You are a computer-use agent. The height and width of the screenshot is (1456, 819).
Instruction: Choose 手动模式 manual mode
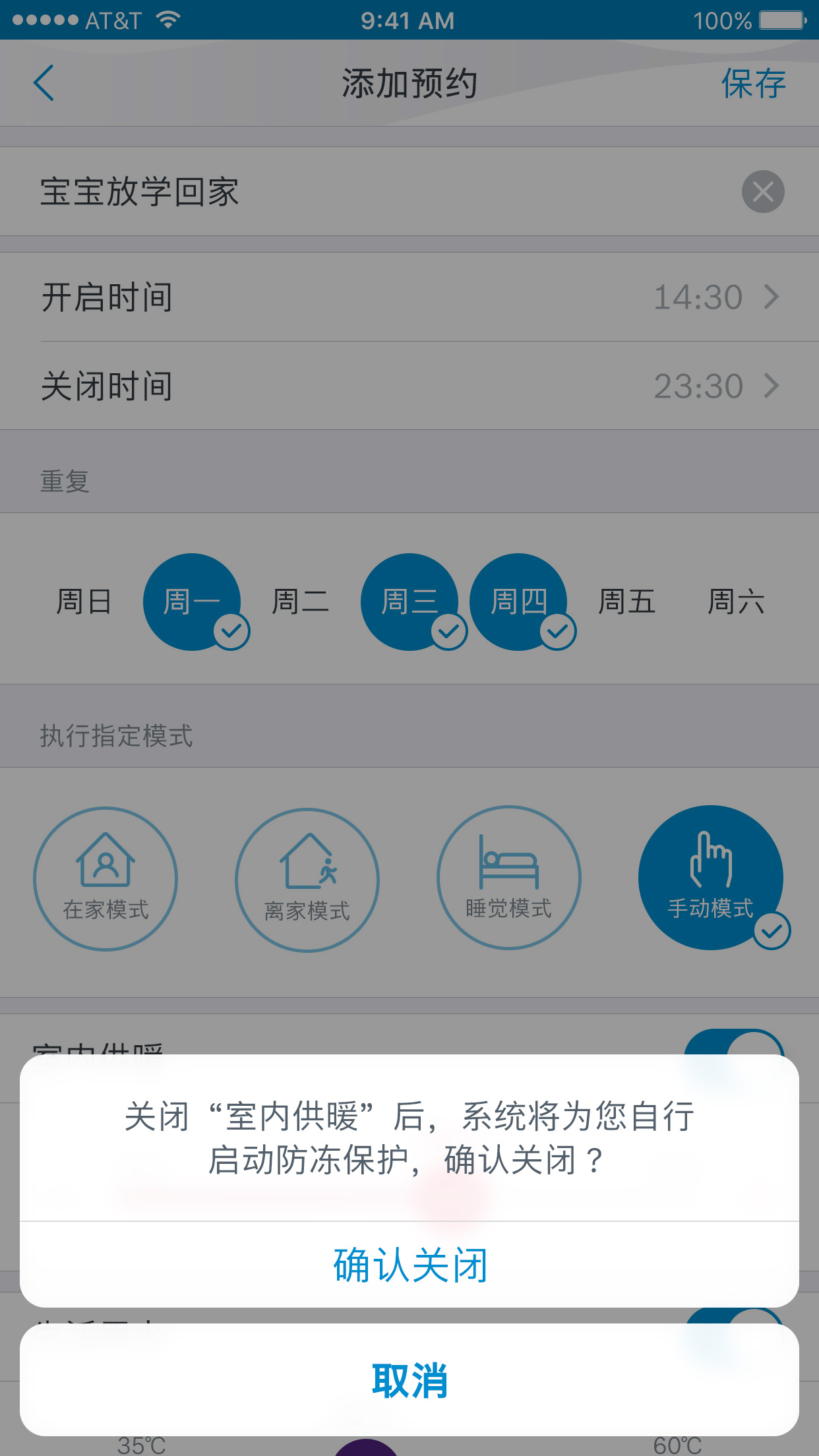coord(710,878)
